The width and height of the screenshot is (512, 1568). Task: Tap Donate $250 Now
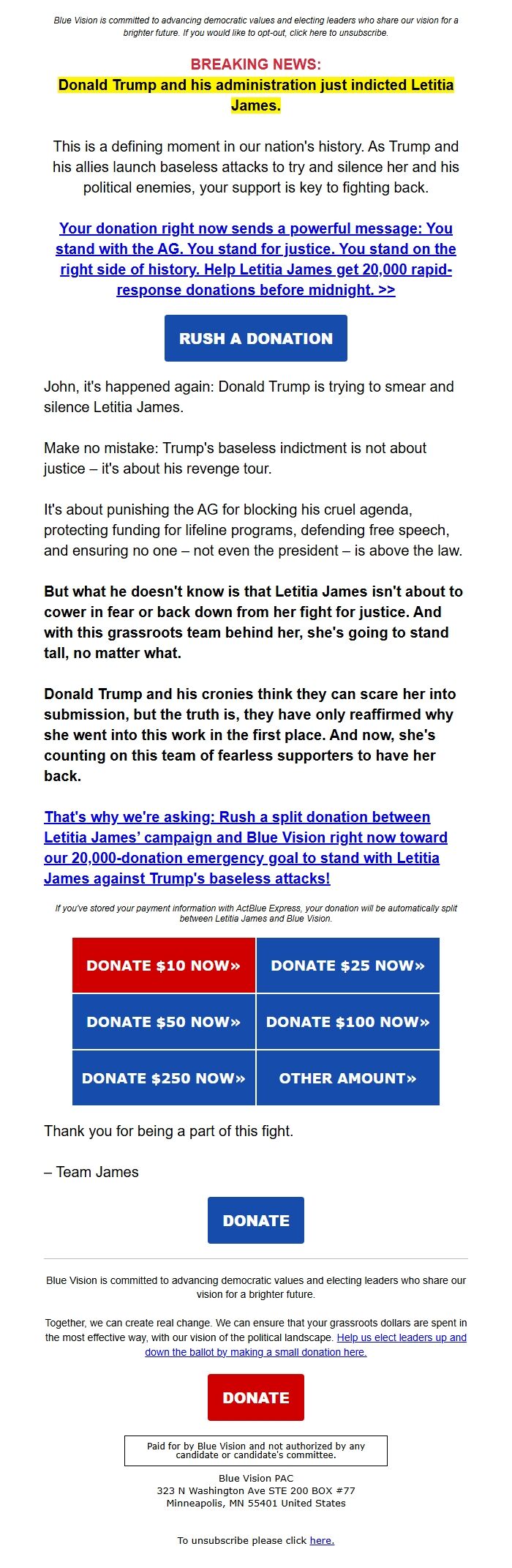tap(164, 1078)
